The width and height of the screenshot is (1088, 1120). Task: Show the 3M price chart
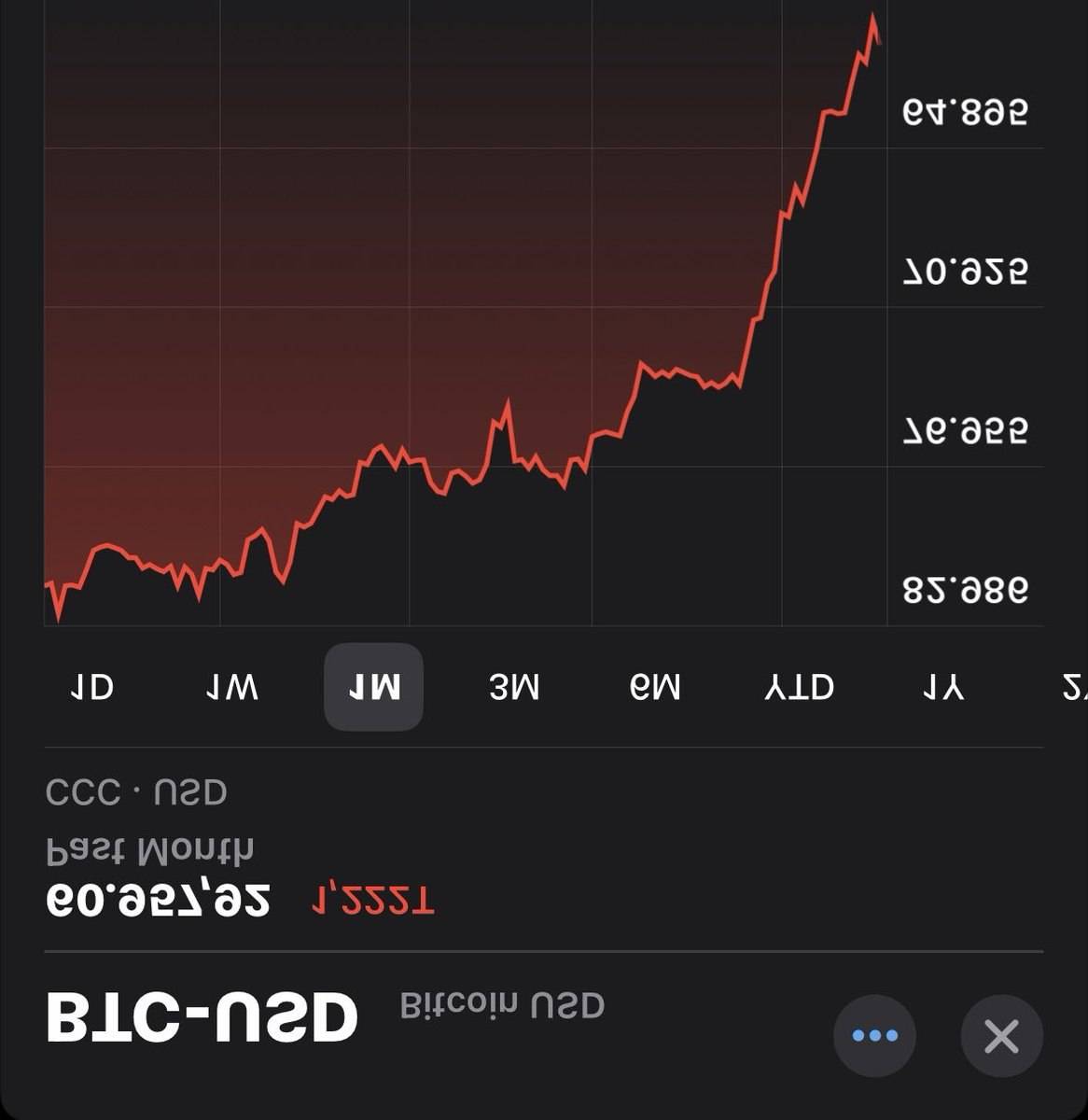[x=514, y=688]
